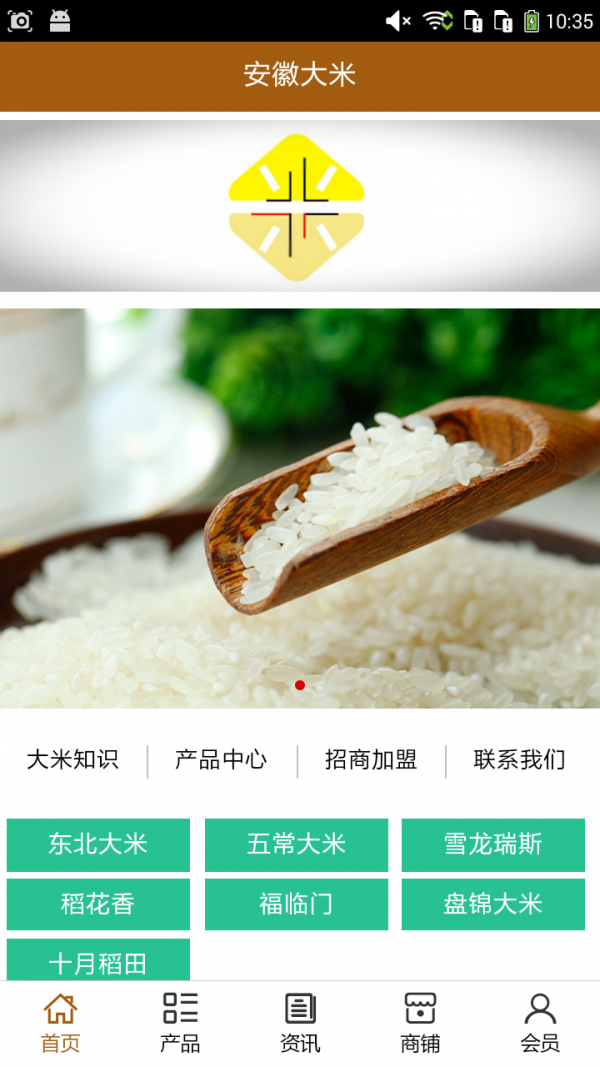Browse the 福临门 category
Image resolution: width=600 pixels, height=1067 pixels.
coord(296,904)
